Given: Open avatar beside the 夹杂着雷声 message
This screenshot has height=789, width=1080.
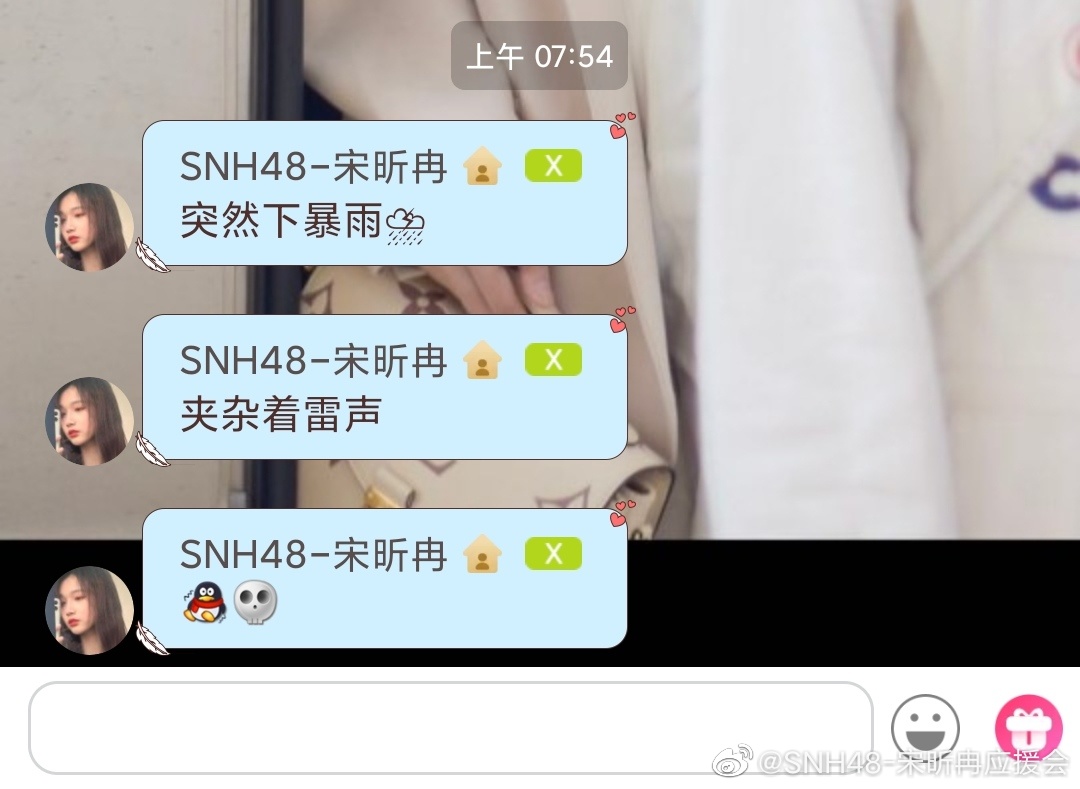Looking at the screenshot, I should coord(90,421).
